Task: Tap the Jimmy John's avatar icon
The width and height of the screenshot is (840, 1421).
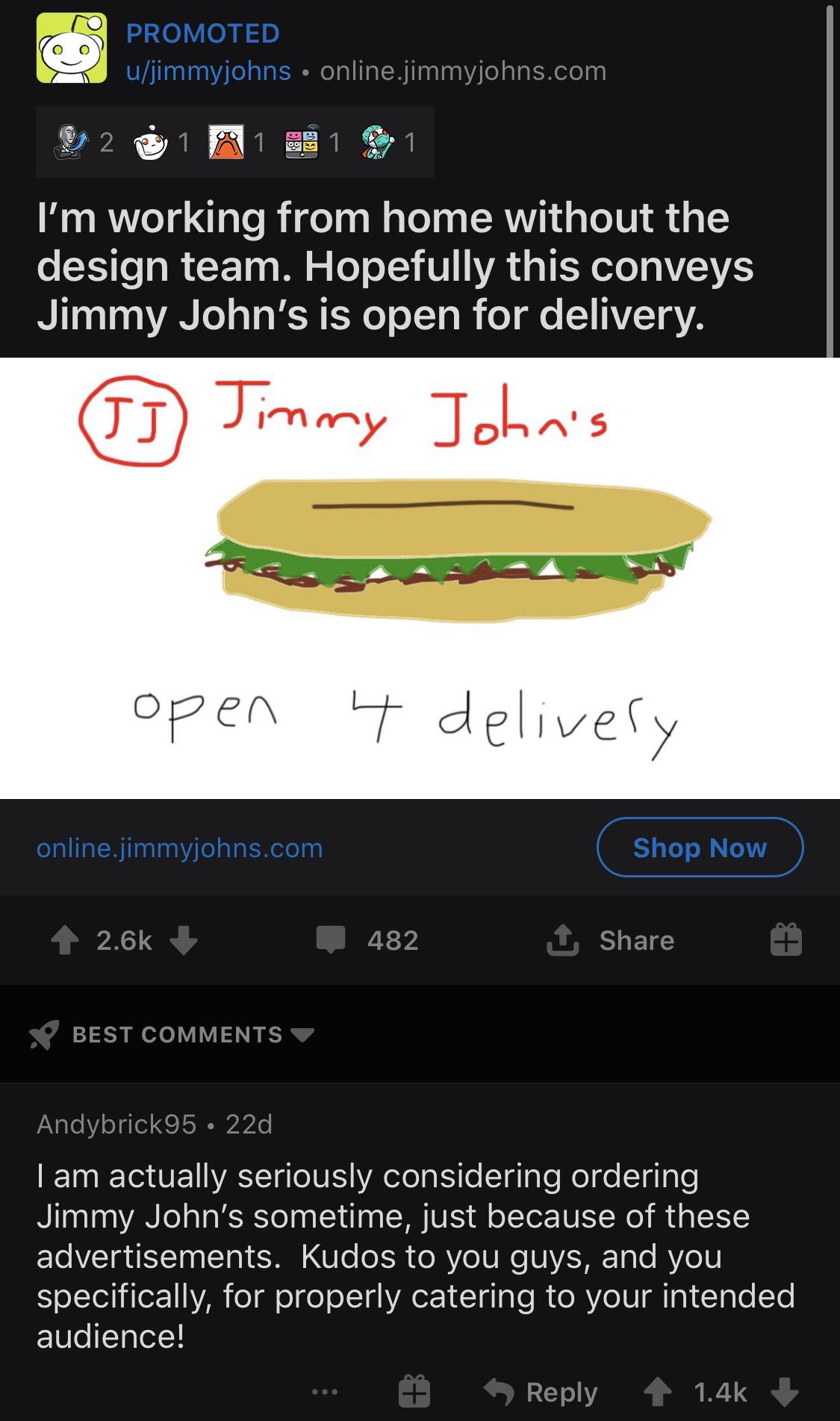Action: click(71, 47)
